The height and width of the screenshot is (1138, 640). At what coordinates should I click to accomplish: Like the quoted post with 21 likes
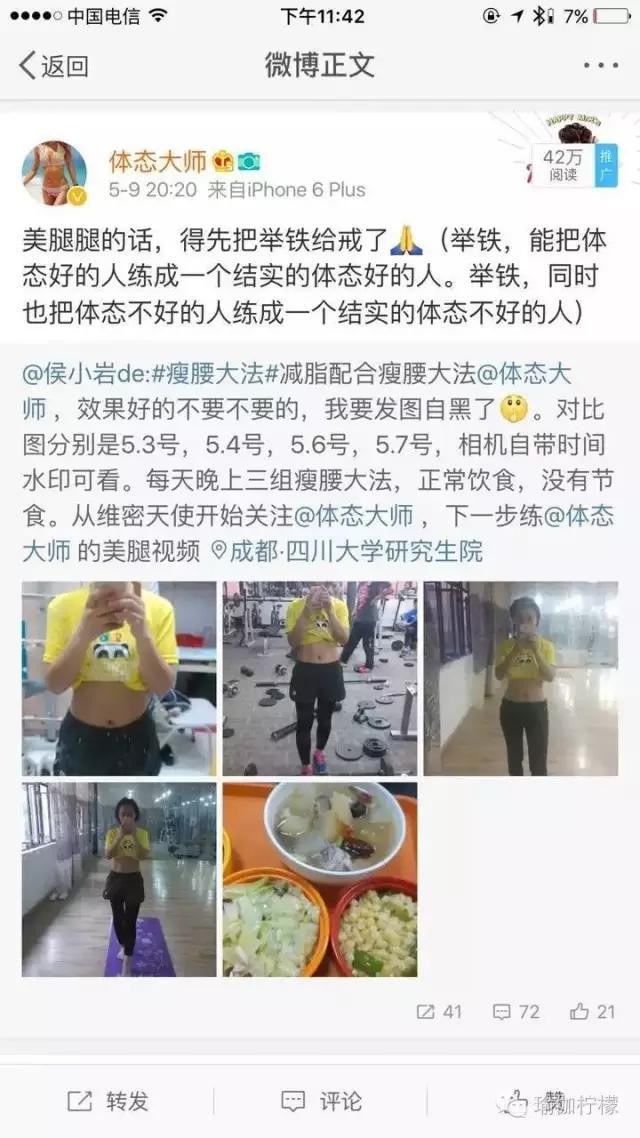tap(592, 1011)
